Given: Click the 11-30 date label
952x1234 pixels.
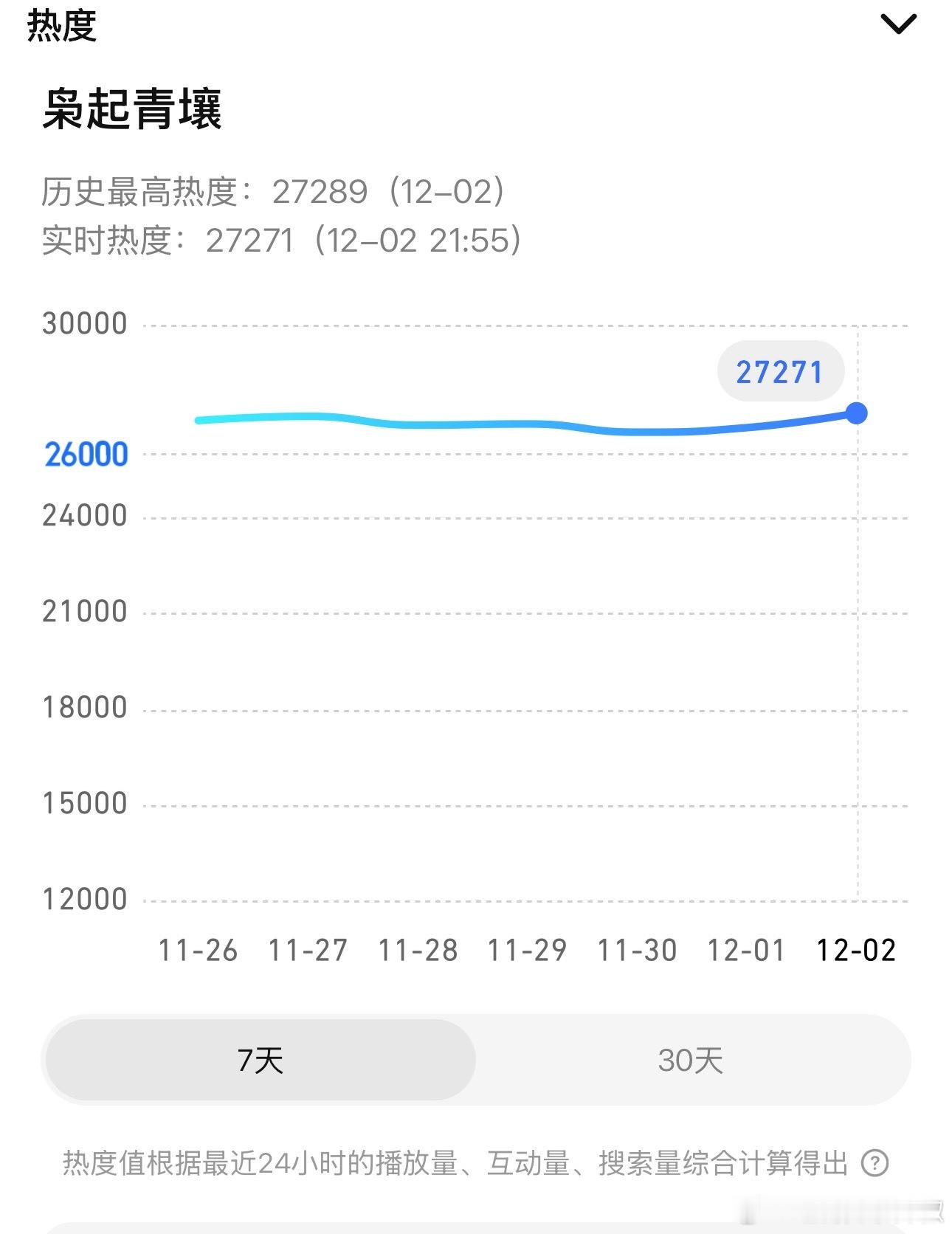Looking at the screenshot, I should point(638,951).
